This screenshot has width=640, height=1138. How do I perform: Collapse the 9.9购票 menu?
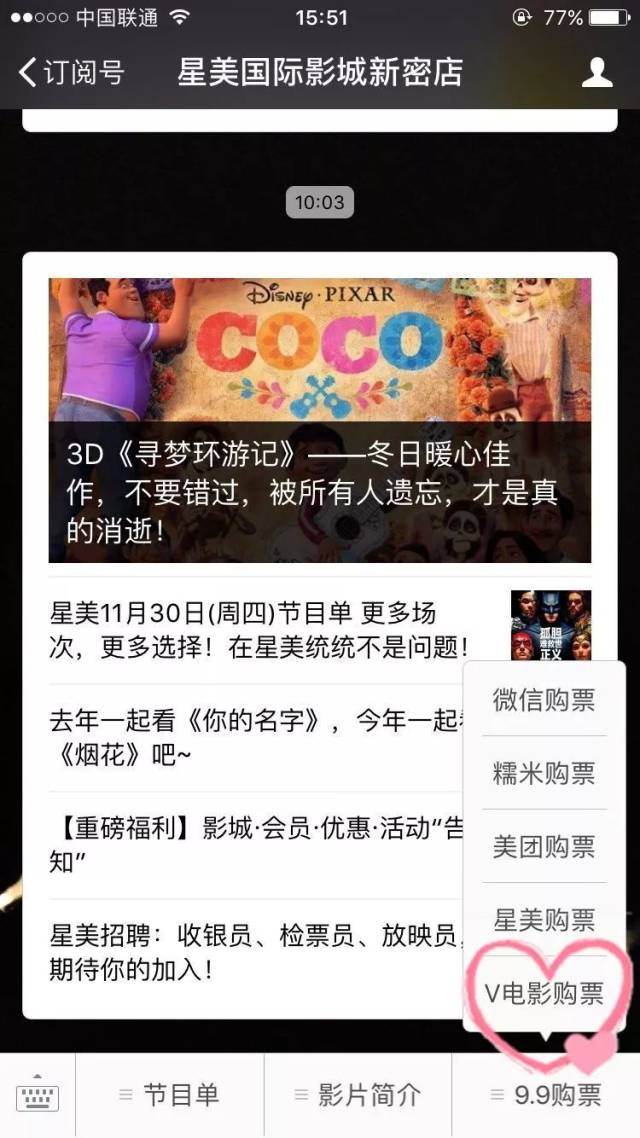pos(546,1095)
